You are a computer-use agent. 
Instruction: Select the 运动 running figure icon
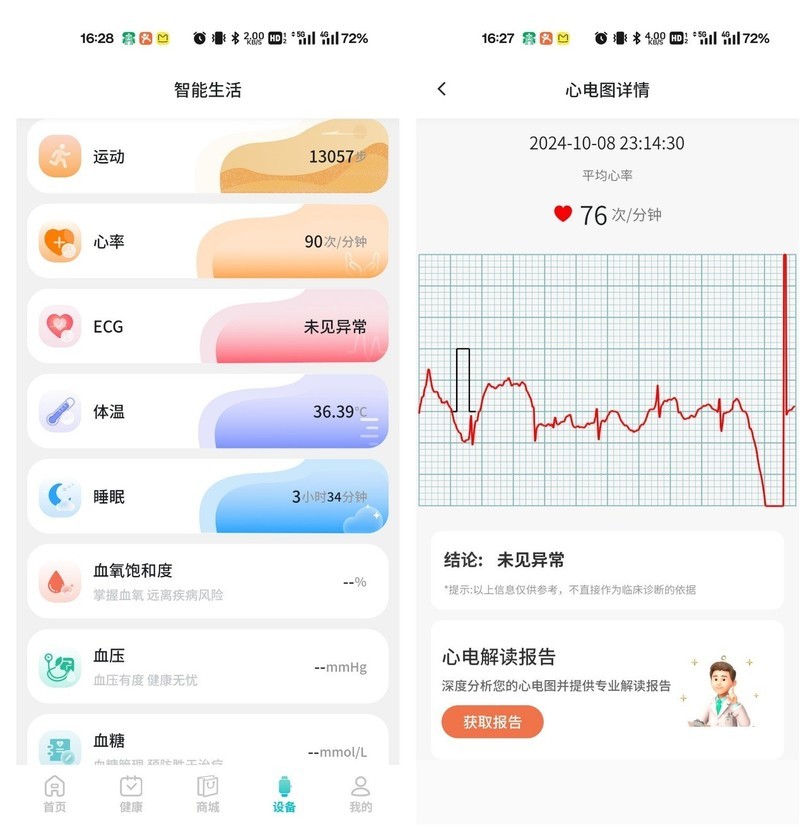pos(62,156)
